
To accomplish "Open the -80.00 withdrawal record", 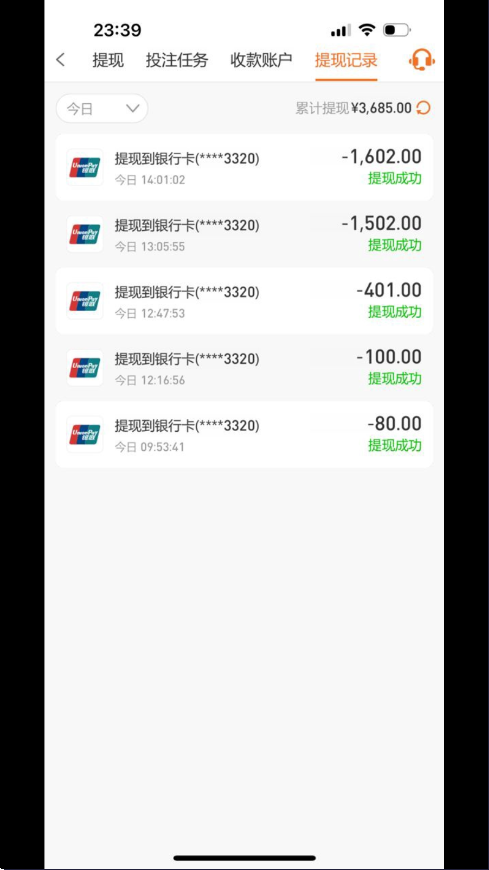I will tap(244, 434).
